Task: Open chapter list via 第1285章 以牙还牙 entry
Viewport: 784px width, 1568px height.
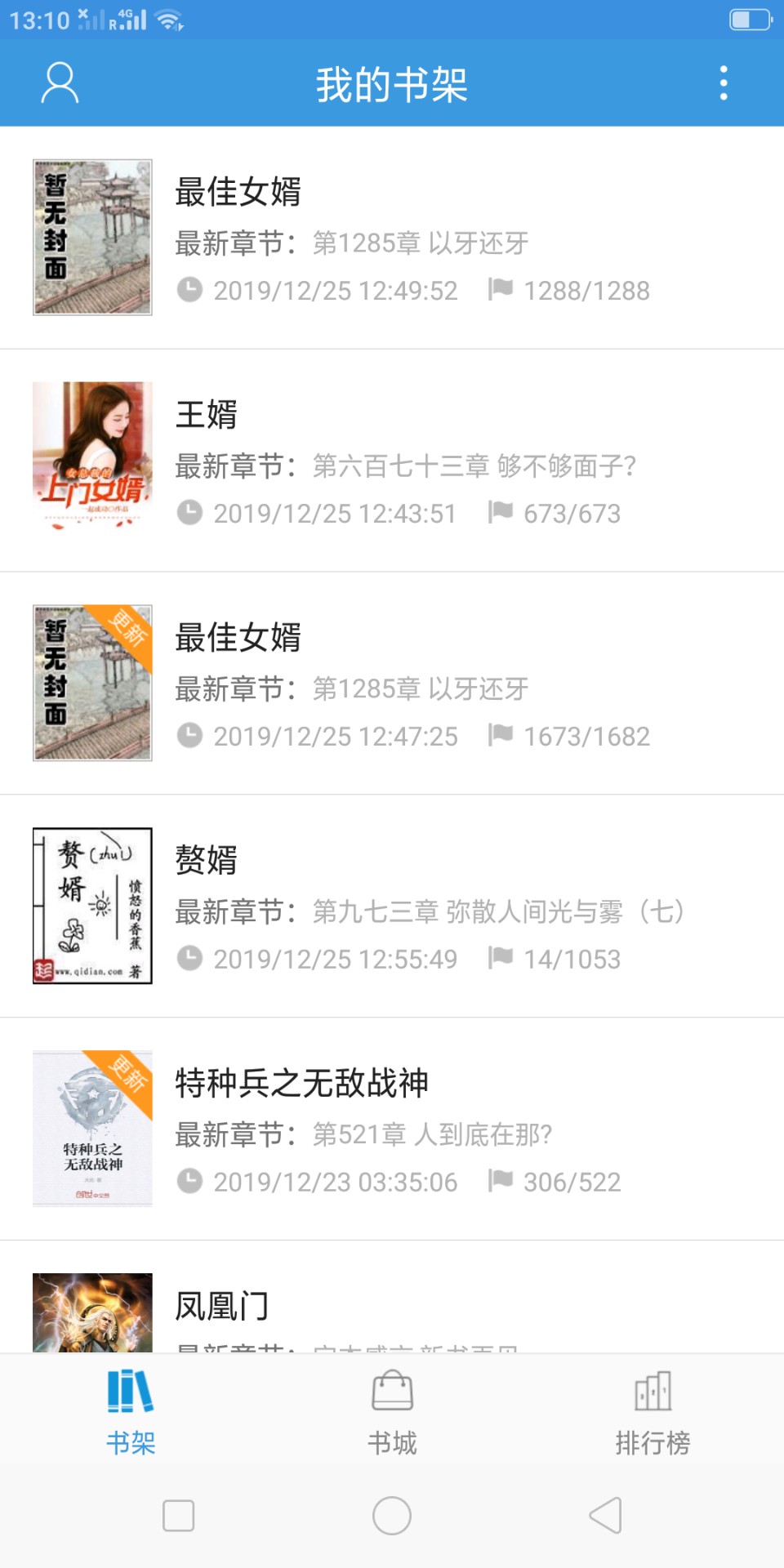Action: point(421,243)
